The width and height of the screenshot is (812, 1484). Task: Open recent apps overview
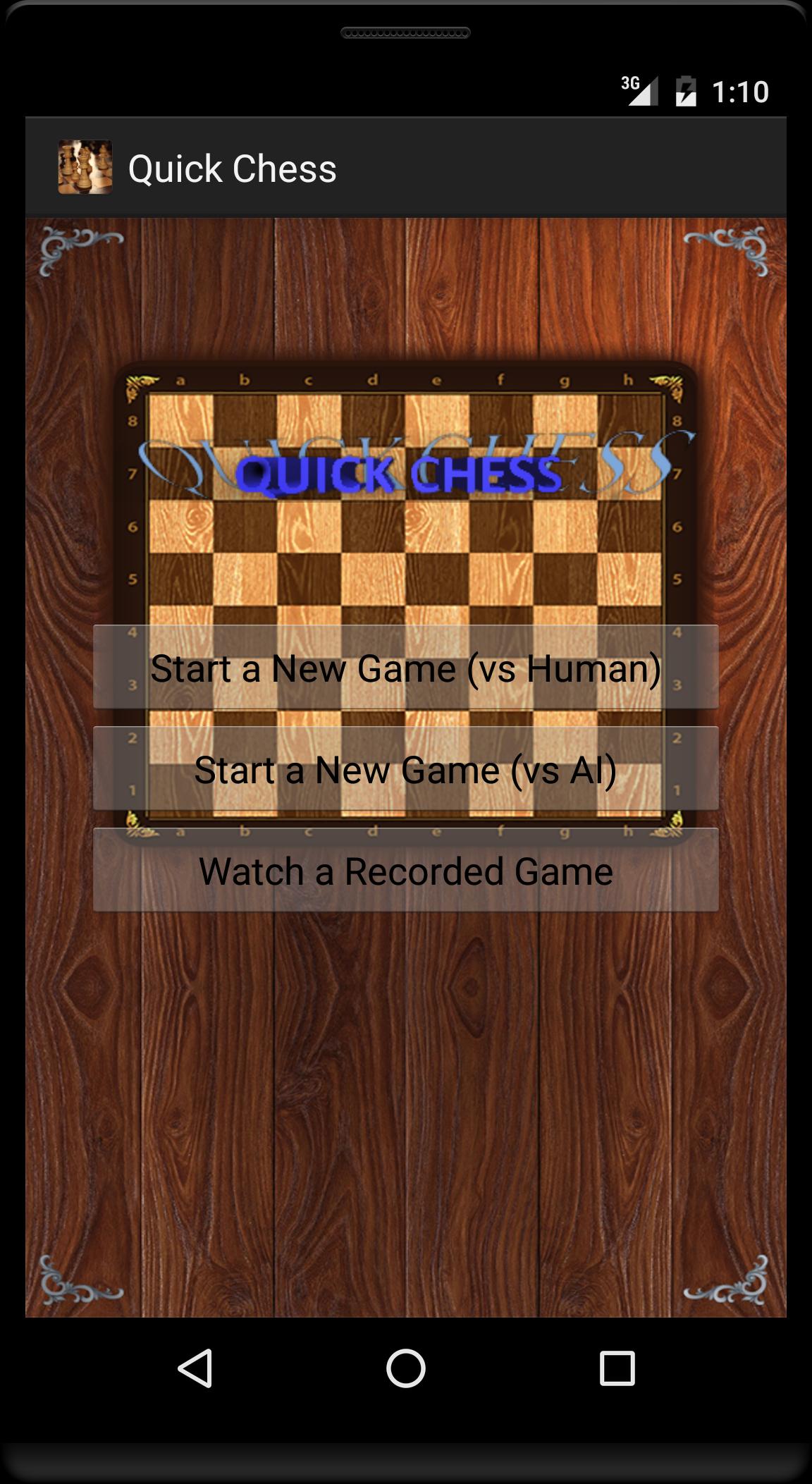(617, 1368)
